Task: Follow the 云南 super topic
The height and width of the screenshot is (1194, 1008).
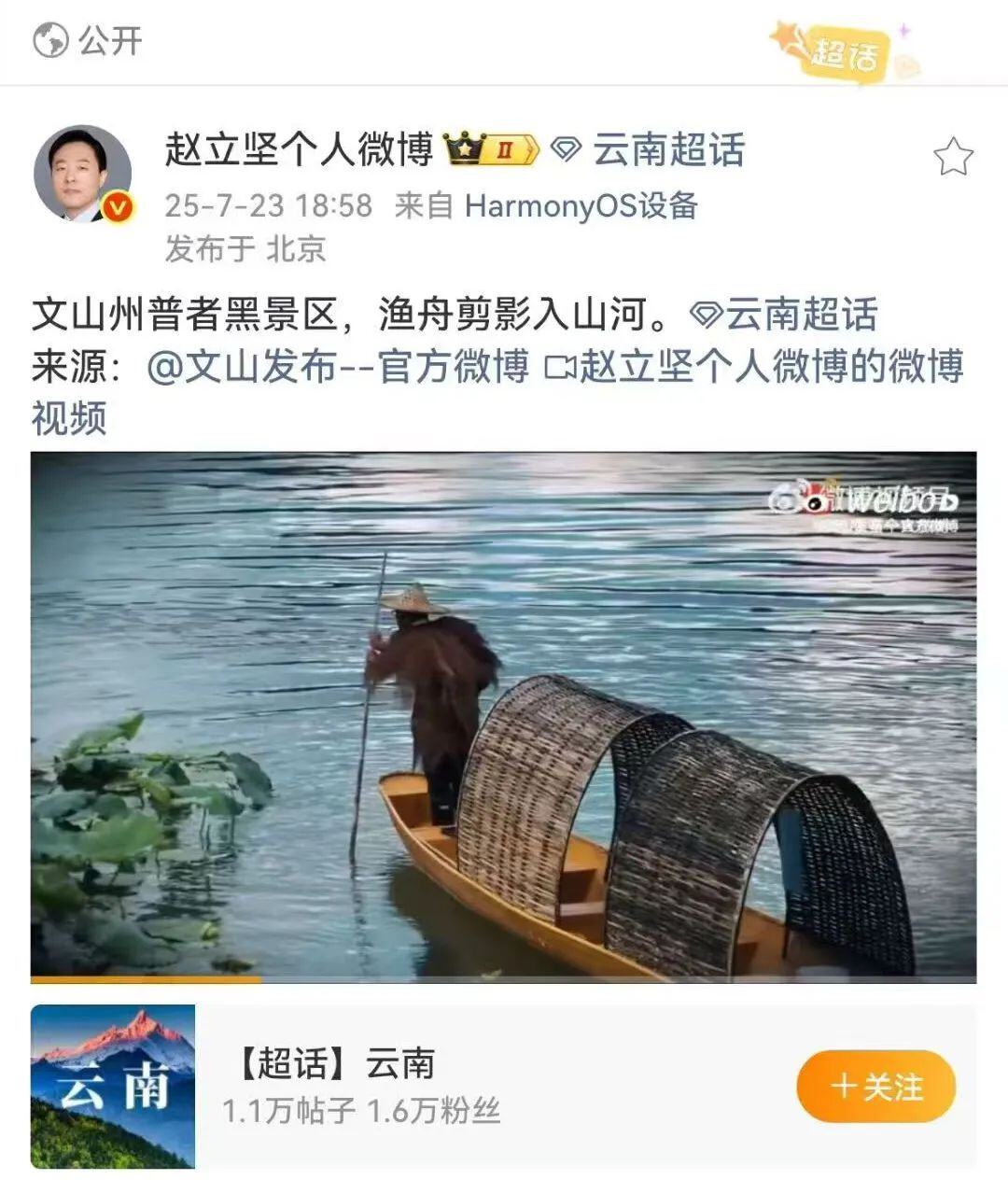Action: point(875,1087)
